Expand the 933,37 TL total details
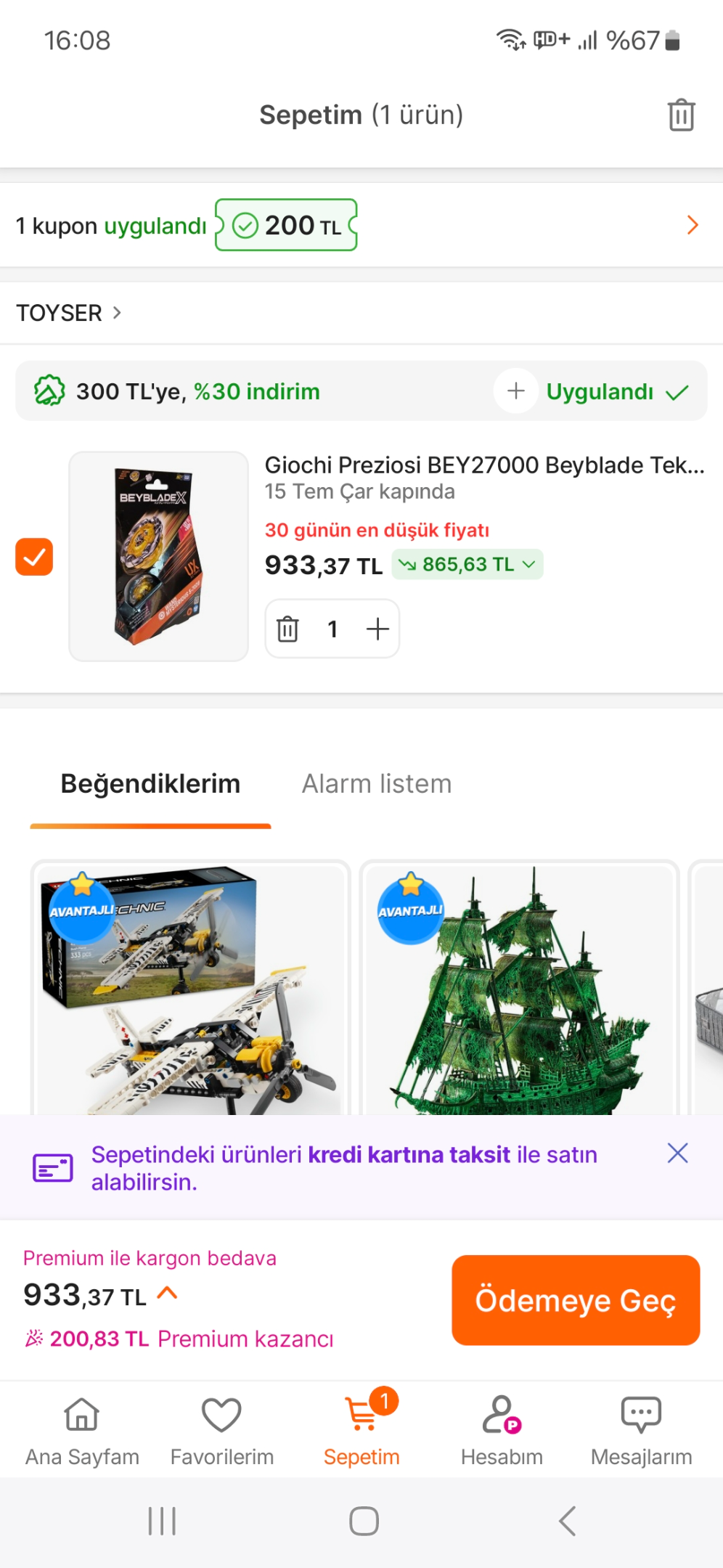The width and height of the screenshot is (723, 1568). pyautogui.click(x=168, y=1294)
